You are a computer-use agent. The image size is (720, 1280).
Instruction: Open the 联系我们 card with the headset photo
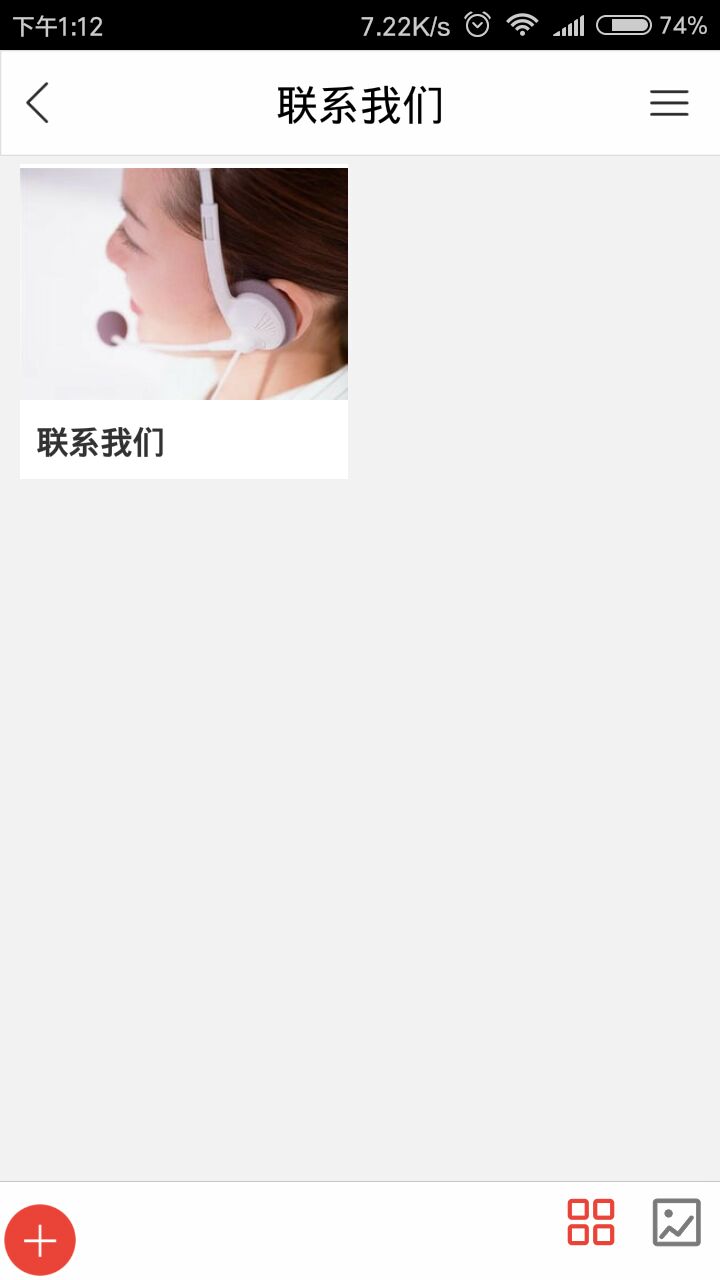[184, 322]
